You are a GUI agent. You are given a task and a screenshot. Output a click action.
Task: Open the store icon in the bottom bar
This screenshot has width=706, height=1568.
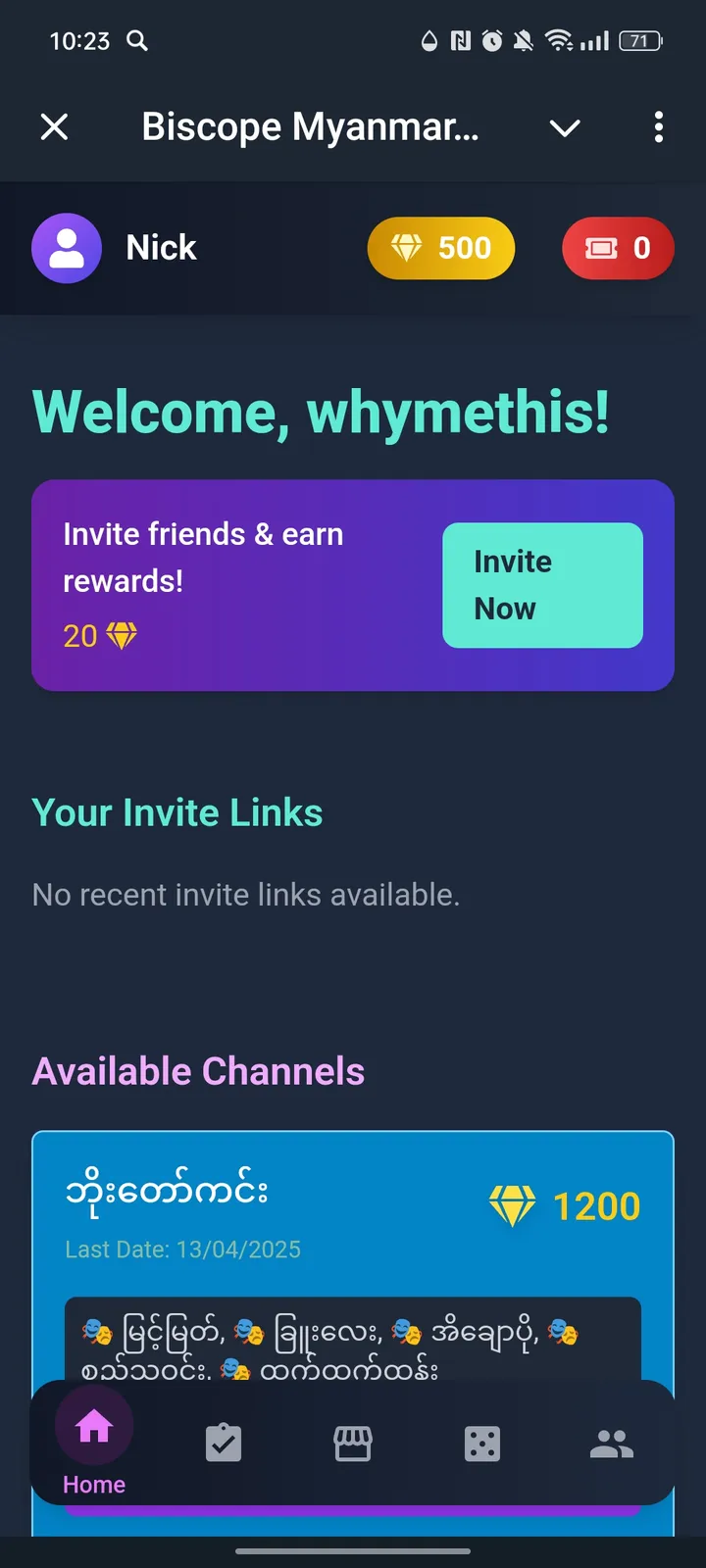pos(352,1442)
